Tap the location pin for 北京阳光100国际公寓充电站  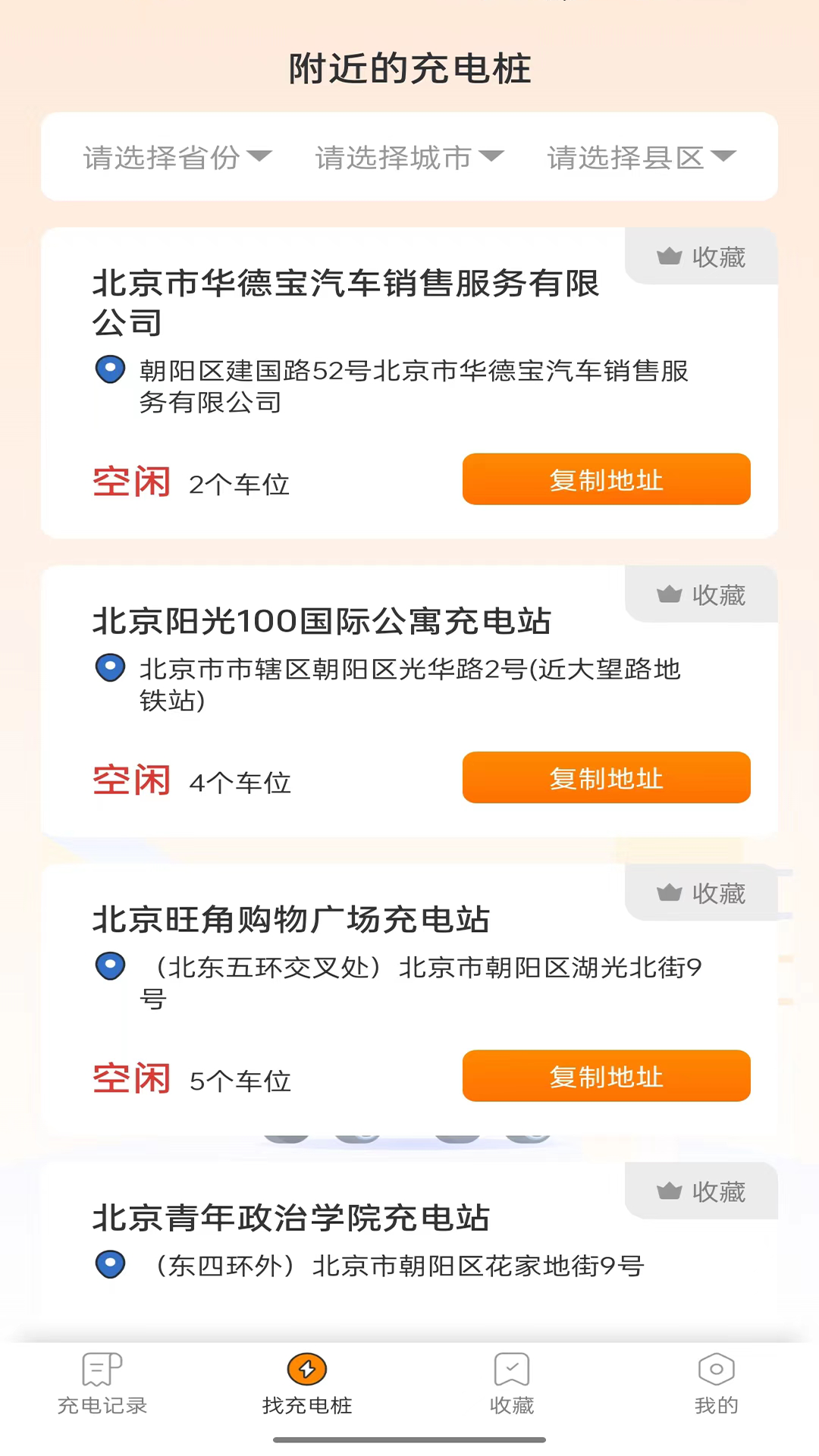pyautogui.click(x=110, y=669)
